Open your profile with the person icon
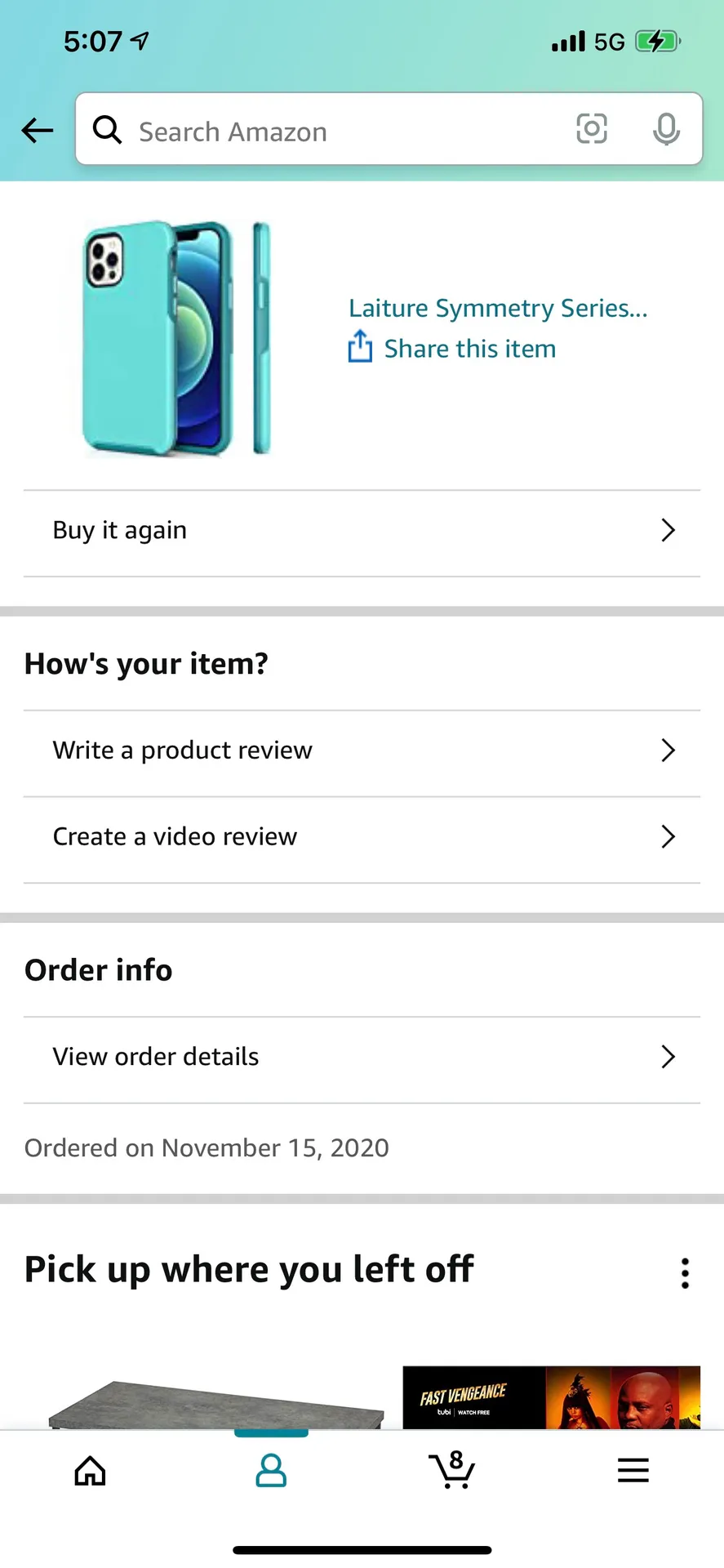The image size is (724, 1568). (x=271, y=1470)
